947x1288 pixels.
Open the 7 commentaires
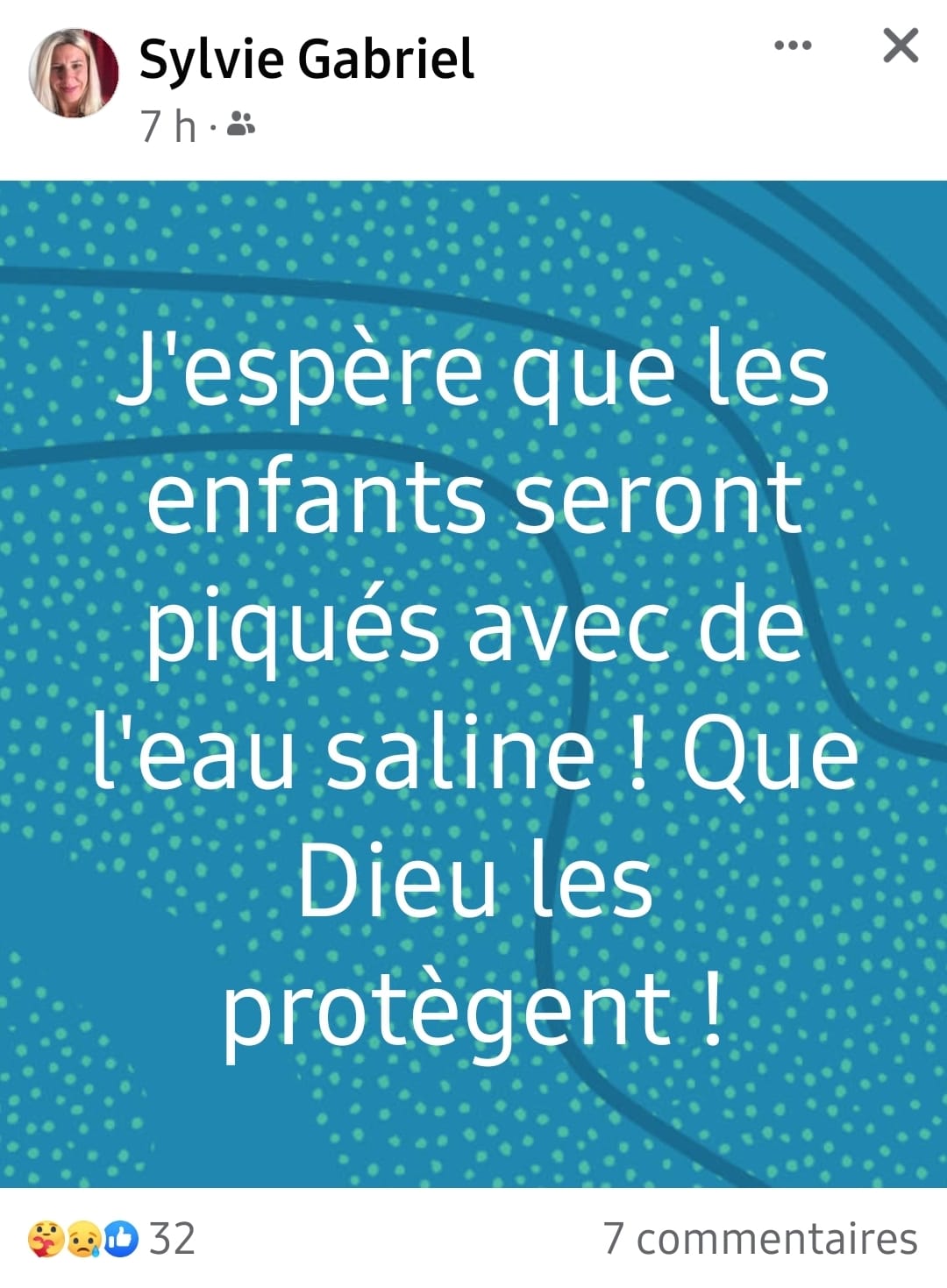[759, 1239]
